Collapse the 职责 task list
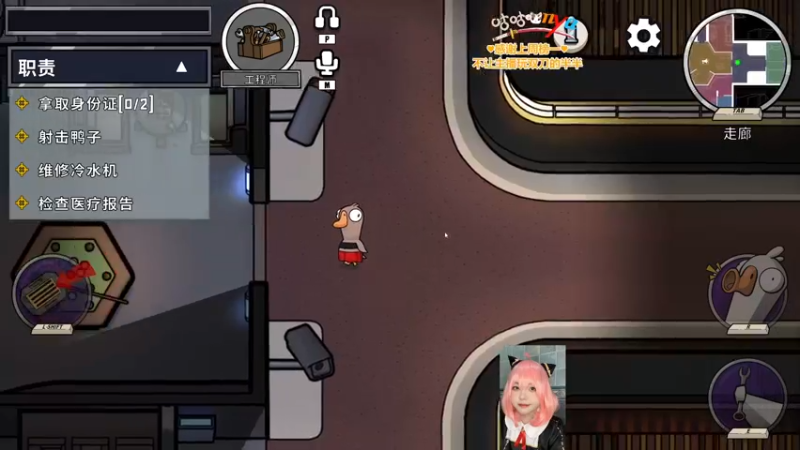Screen dimensions: 800x450 (181, 68)
